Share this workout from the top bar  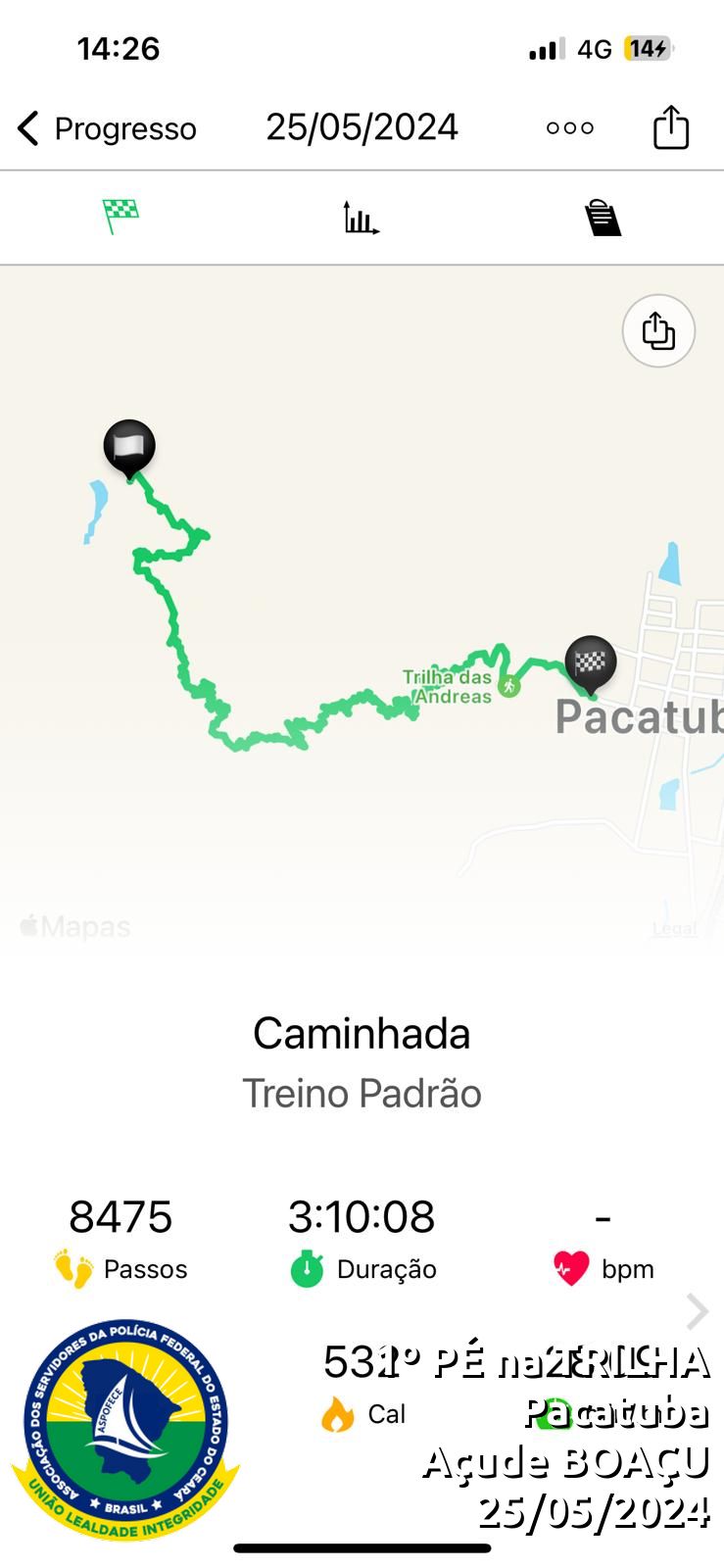click(671, 127)
